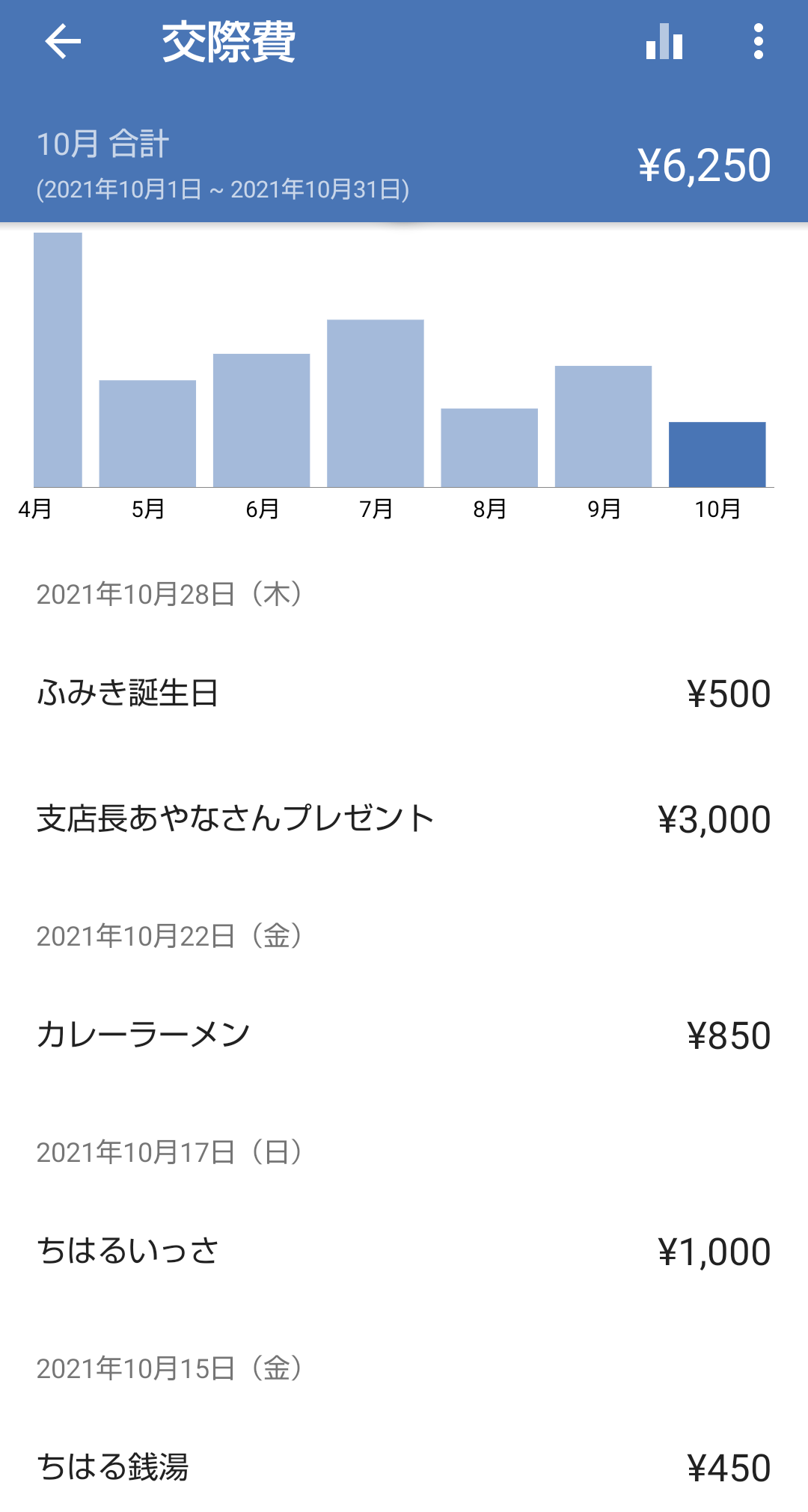The height and width of the screenshot is (1512, 808).
Task: Select the 6月 bar in the chart
Action: [x=261, y=420]
